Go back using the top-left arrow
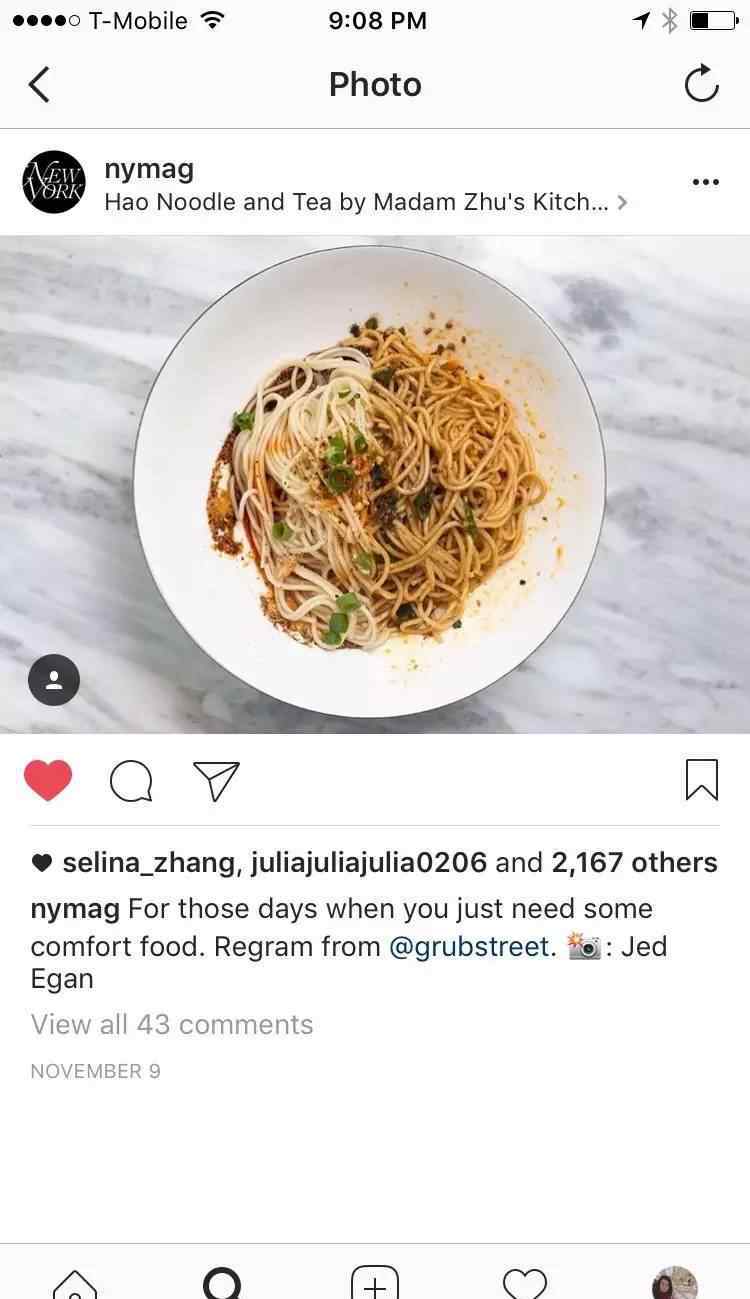The height and width of the screenshot is (1299, 750). pyautogui.click(x=39, y=84)
